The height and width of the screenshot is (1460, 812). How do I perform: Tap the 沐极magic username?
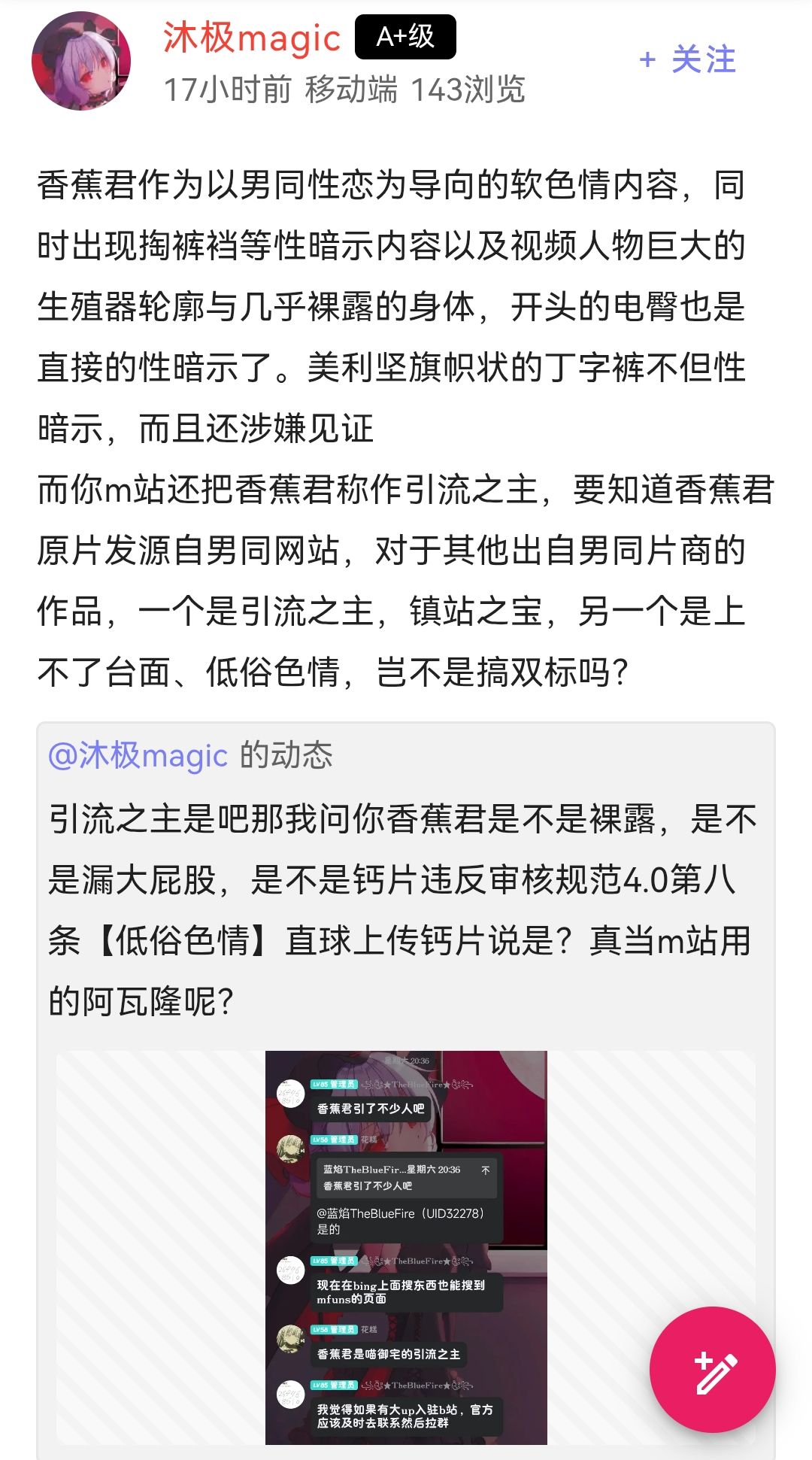[252, 38]
